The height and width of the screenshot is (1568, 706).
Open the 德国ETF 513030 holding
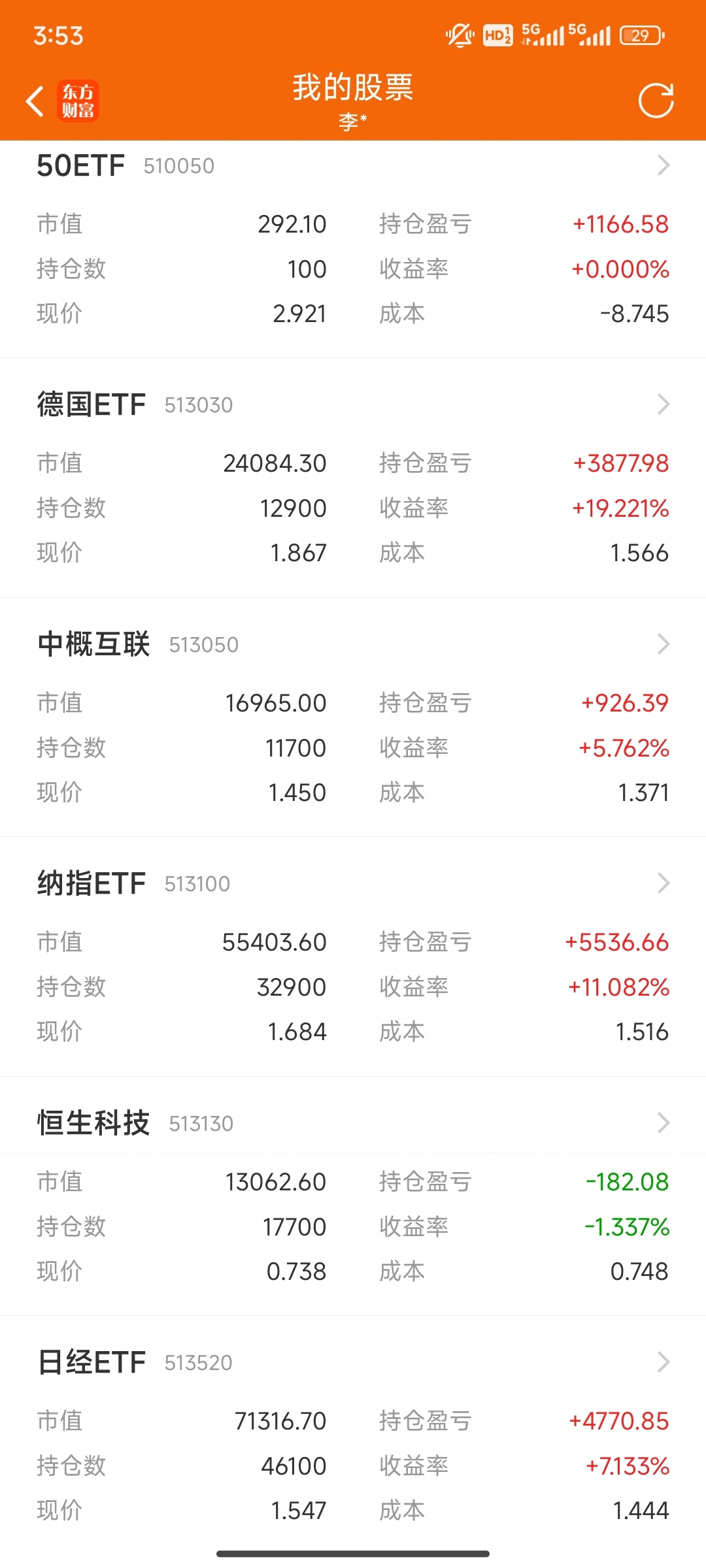point(353,405)
